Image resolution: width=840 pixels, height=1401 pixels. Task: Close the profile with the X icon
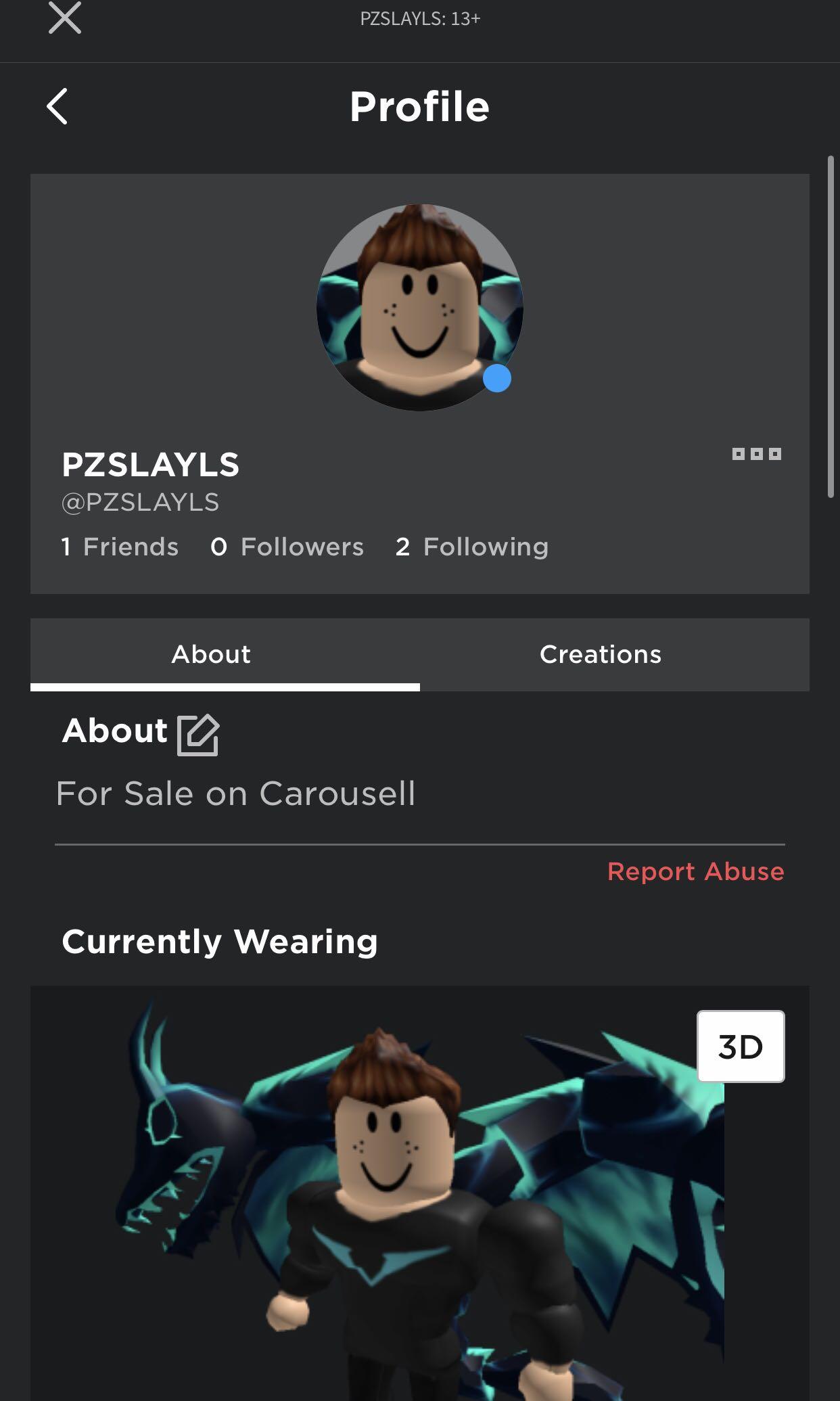tap(64, 18)
